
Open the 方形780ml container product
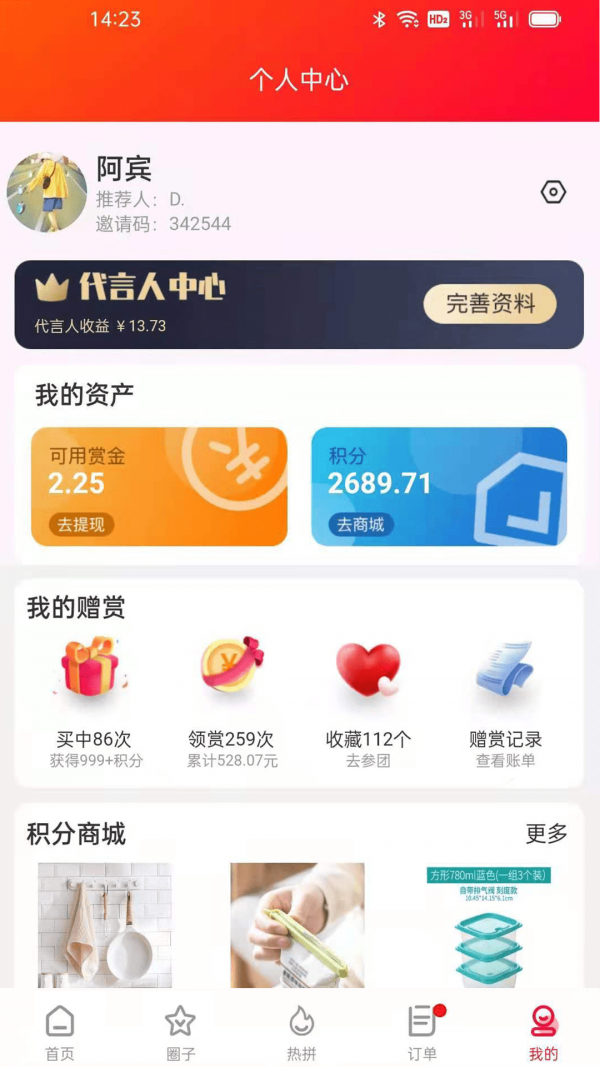pos(489,925)
